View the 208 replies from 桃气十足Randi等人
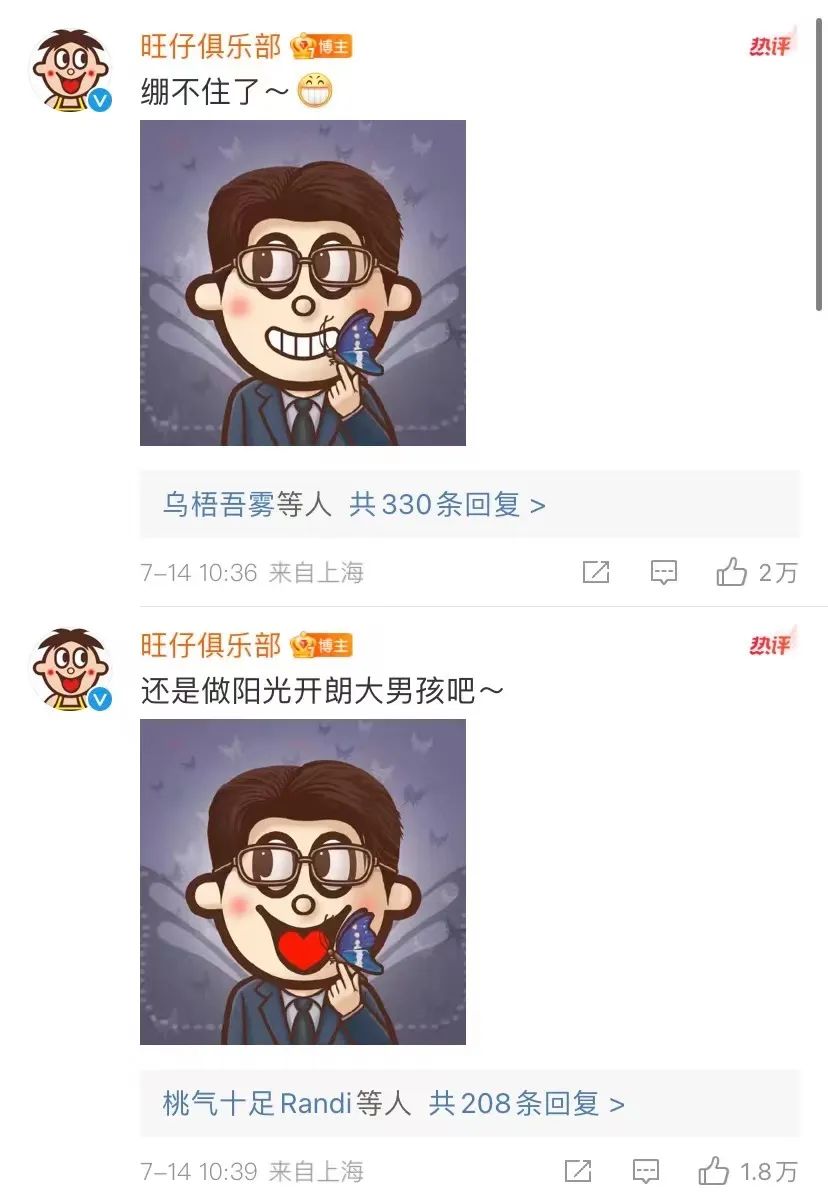 tap(393, 1104)
